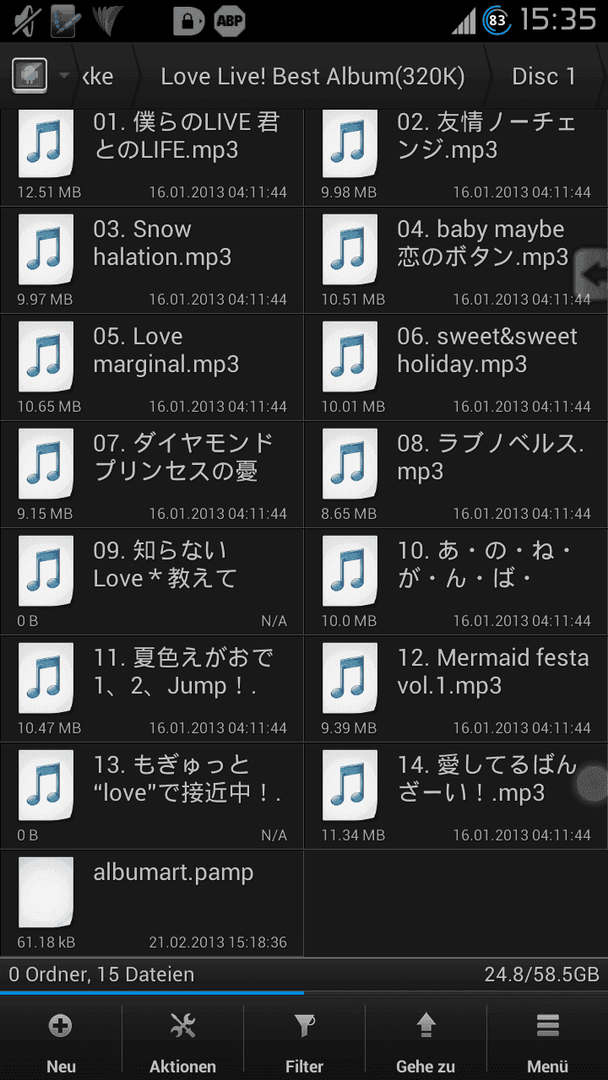
Task: Open 12. Mermaid festa vol.1.mp3
Action: 456,689
